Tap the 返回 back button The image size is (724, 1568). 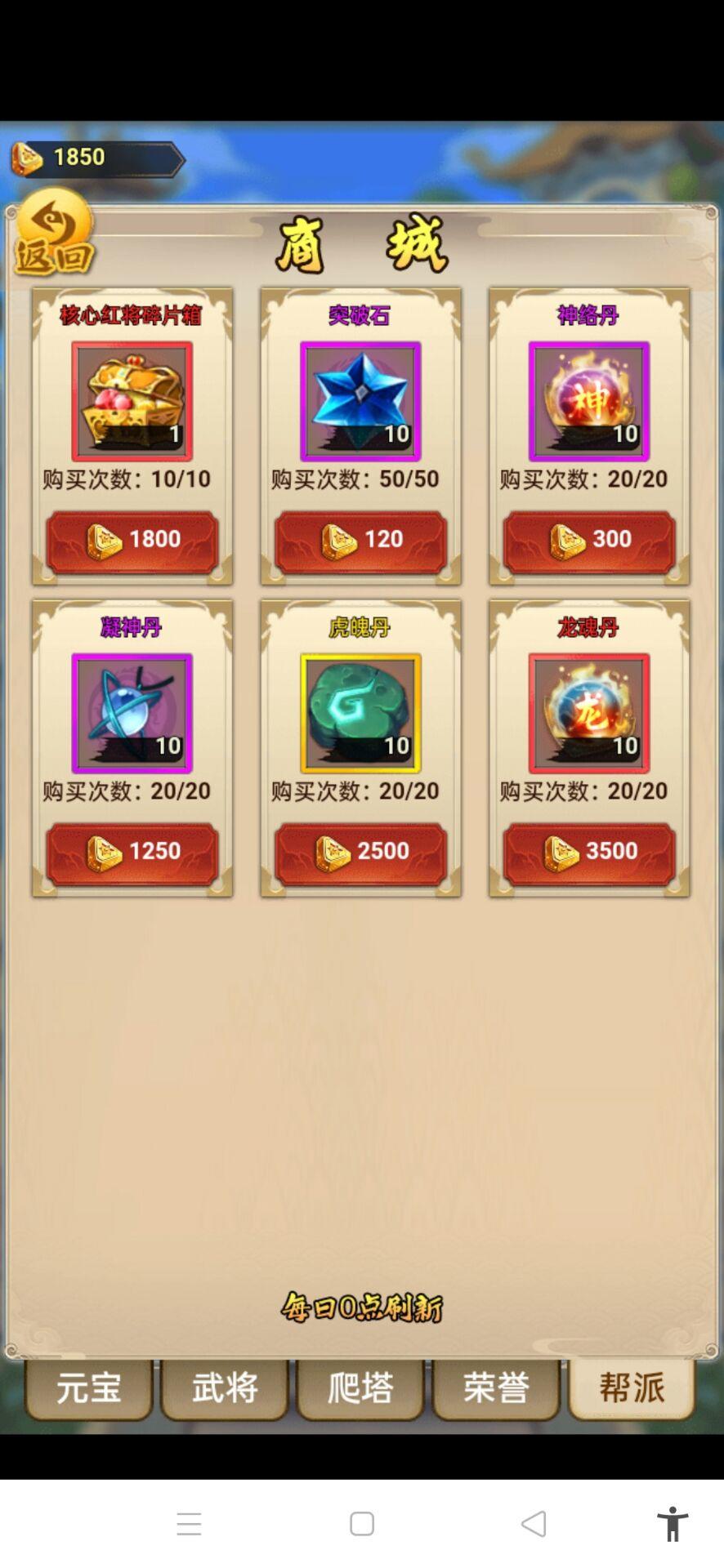click(54, 234)
